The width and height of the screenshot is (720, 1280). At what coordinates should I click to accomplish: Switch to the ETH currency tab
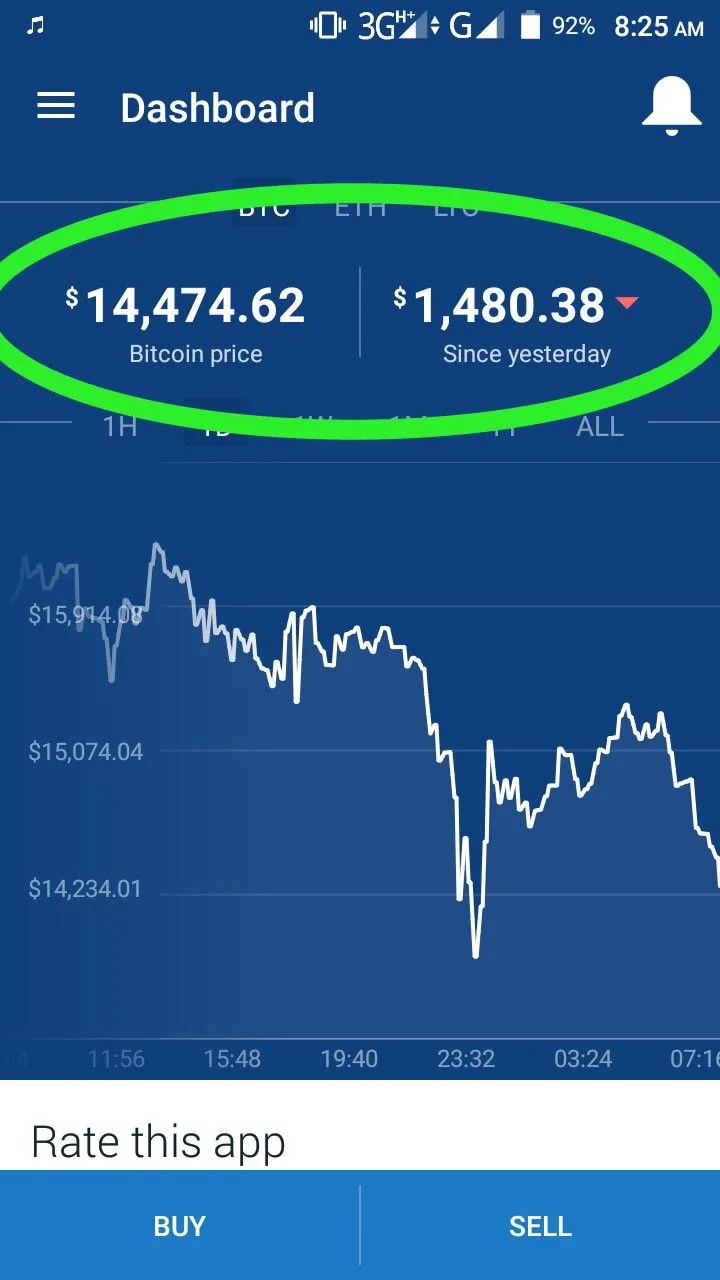(x=360, y=208)
